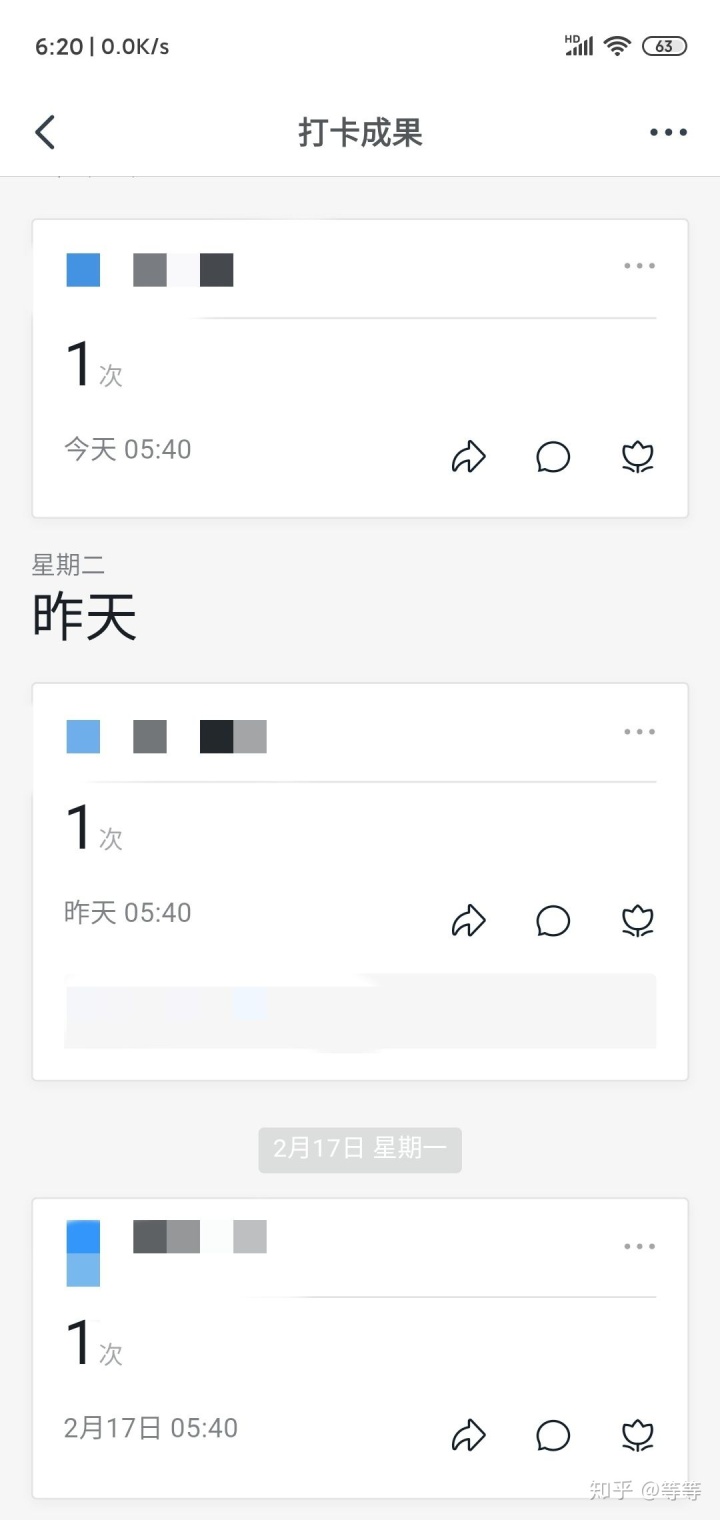720x1520 pixels.
Task: Share the 2月17日 05:40 check-in
Action: coord(468,1435)
